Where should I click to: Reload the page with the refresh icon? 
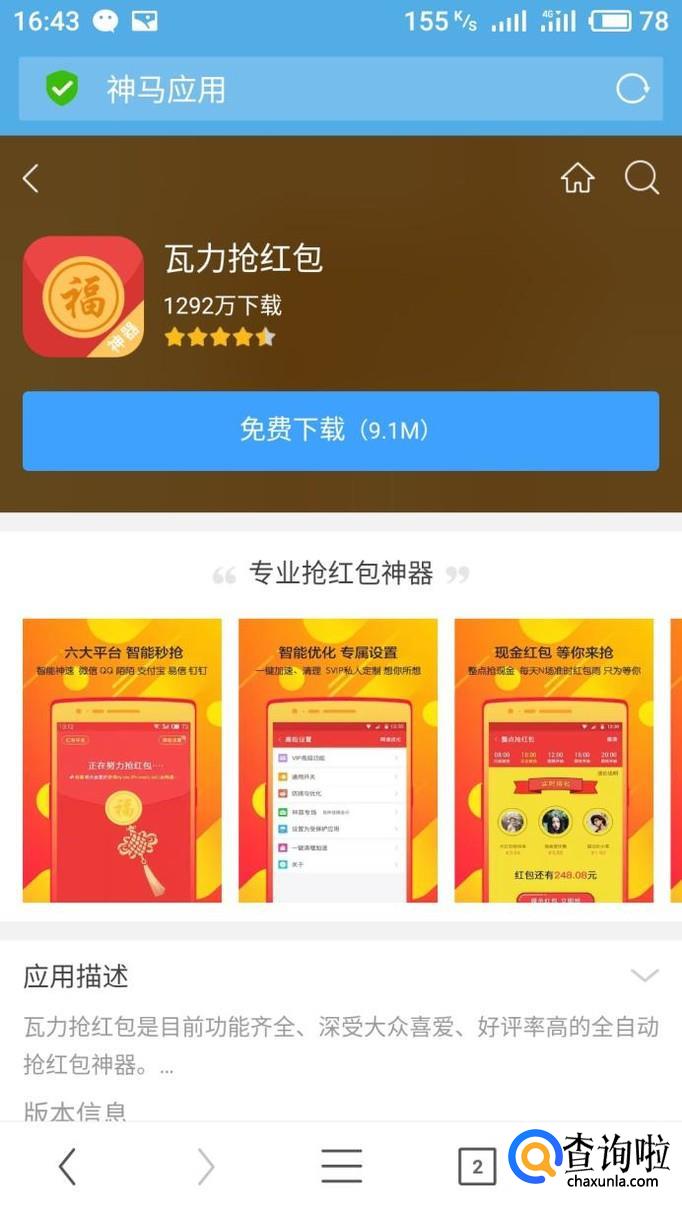(x=632, y=89)
